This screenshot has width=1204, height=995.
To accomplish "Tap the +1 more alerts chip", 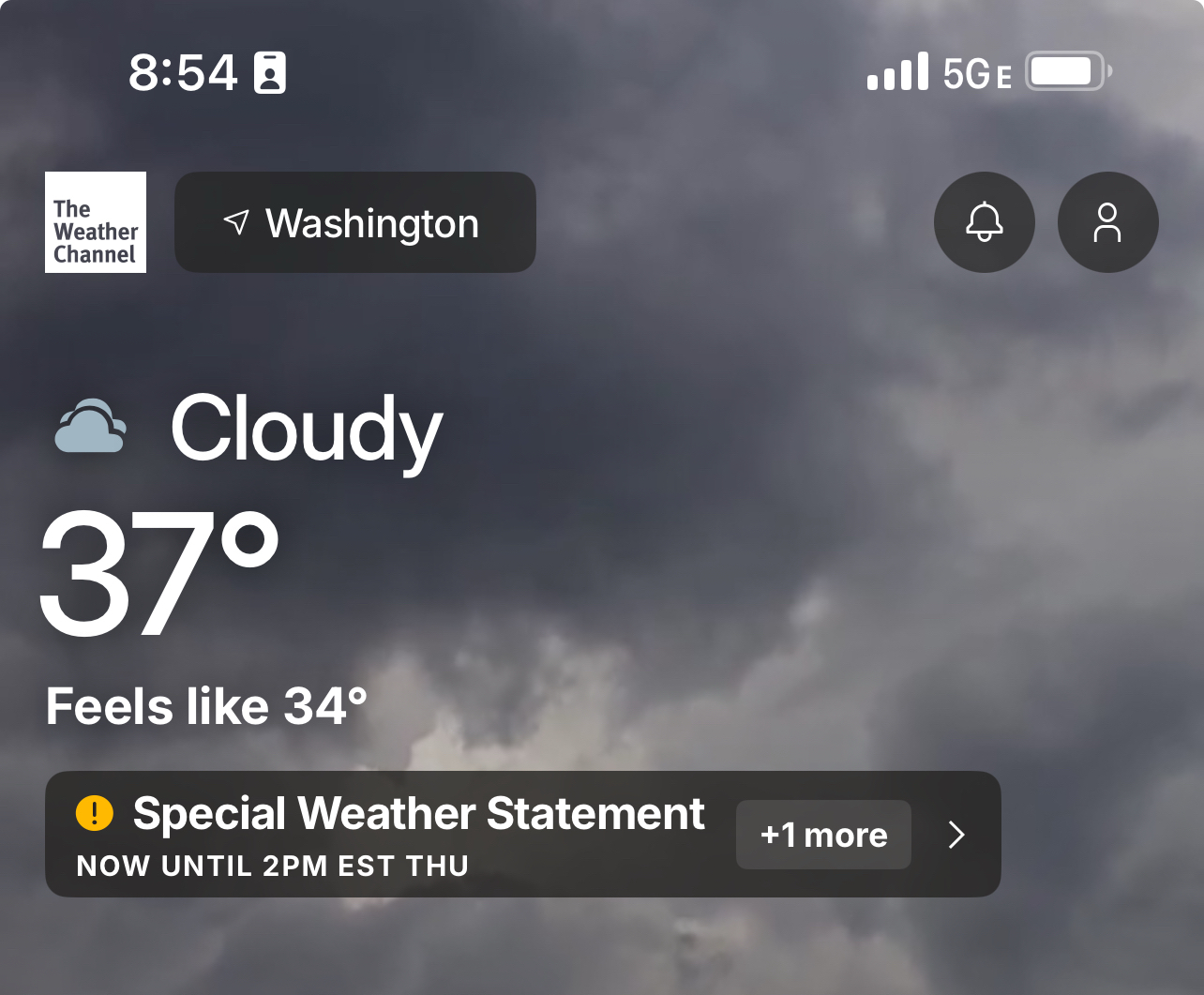I will pos(822,835).
